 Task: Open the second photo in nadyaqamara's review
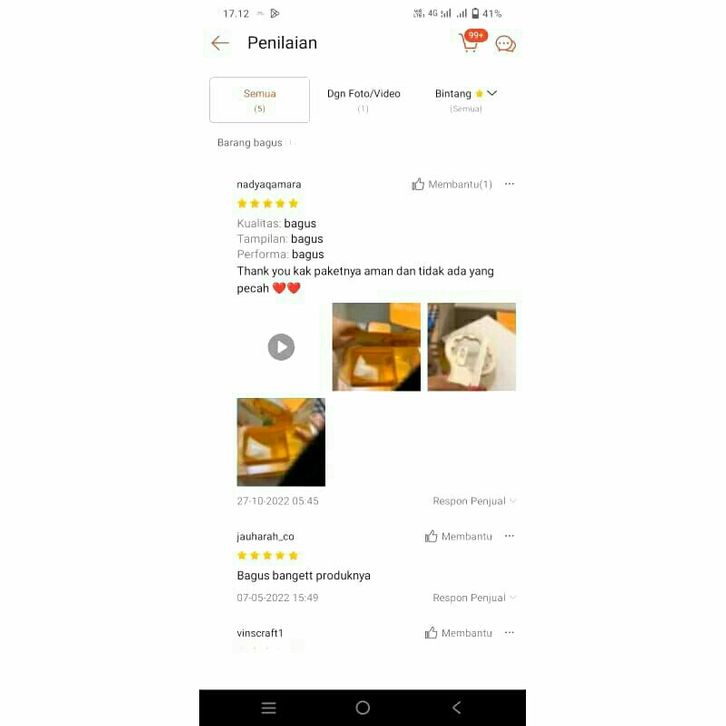click(x=376, y=347)
